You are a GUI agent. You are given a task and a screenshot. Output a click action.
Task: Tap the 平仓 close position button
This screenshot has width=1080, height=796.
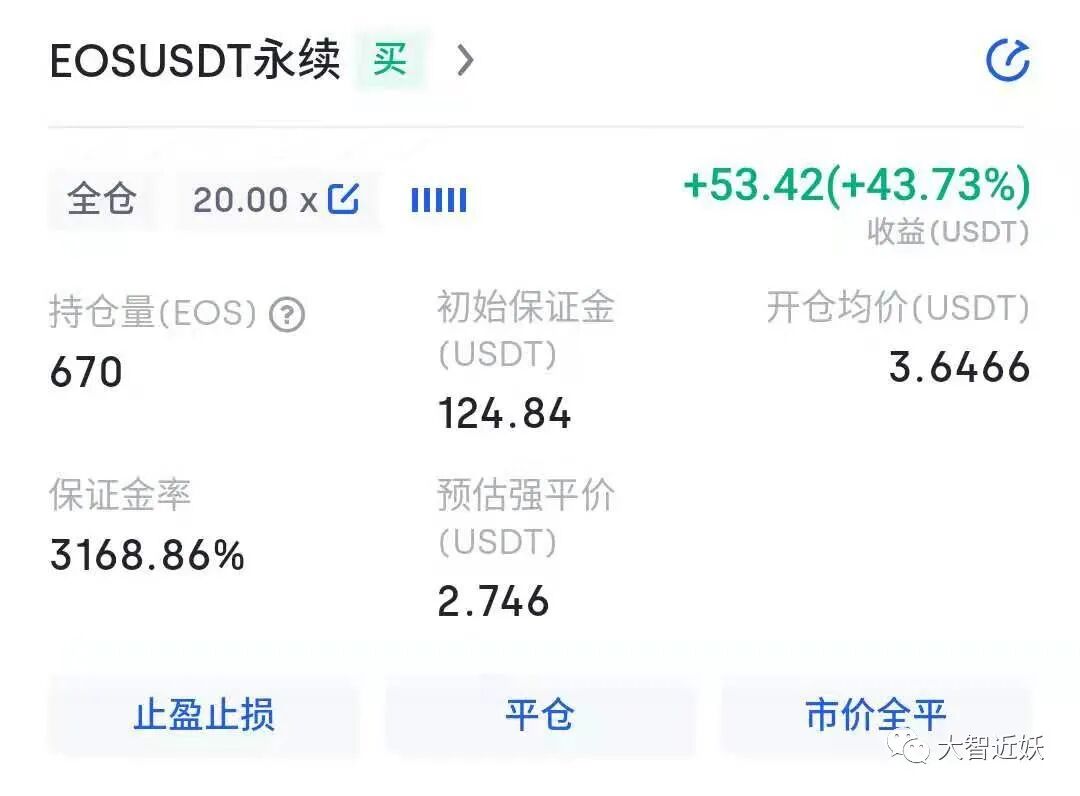tap(540, 714)
